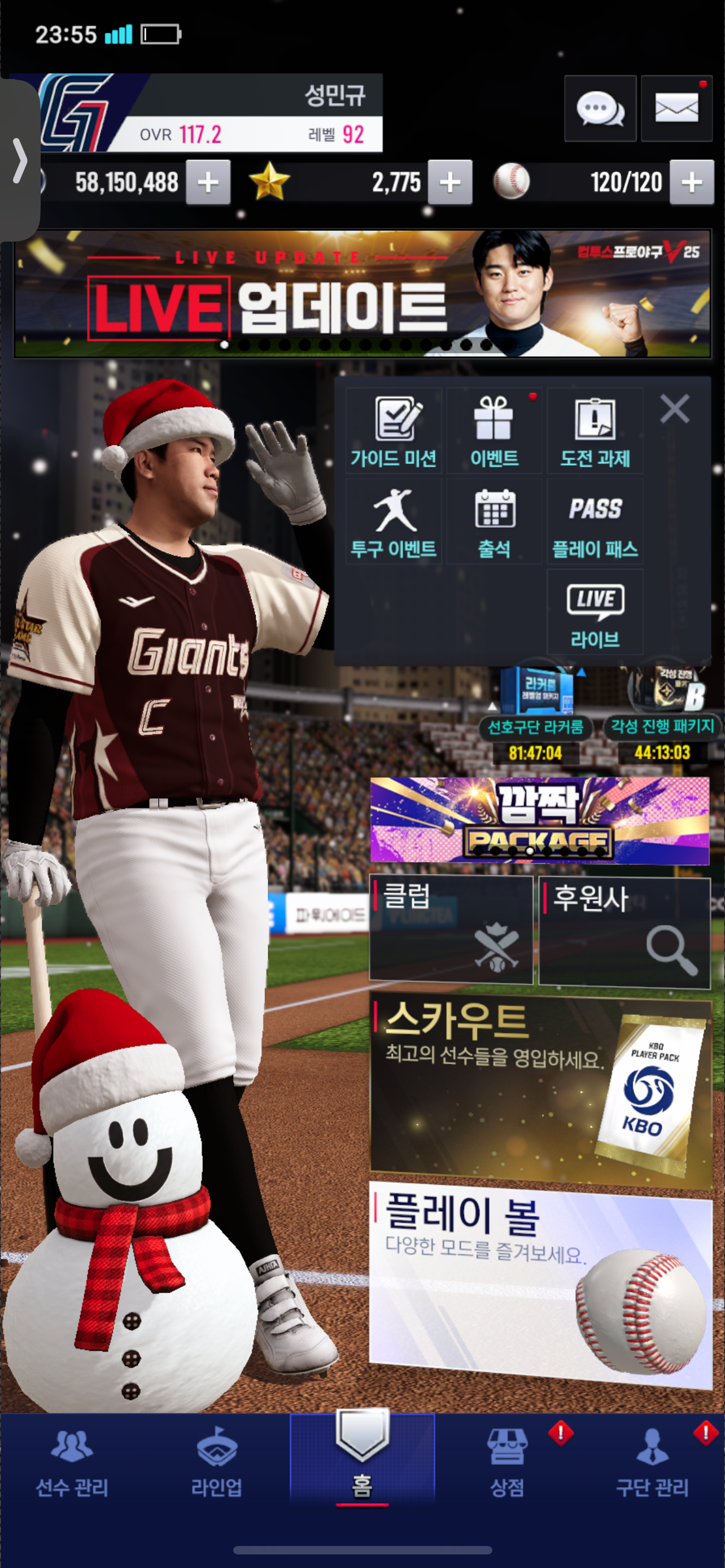Screen dimensions: 725x1568
Task: Check 출석 attendance calendar
Action: pos(493,522)
